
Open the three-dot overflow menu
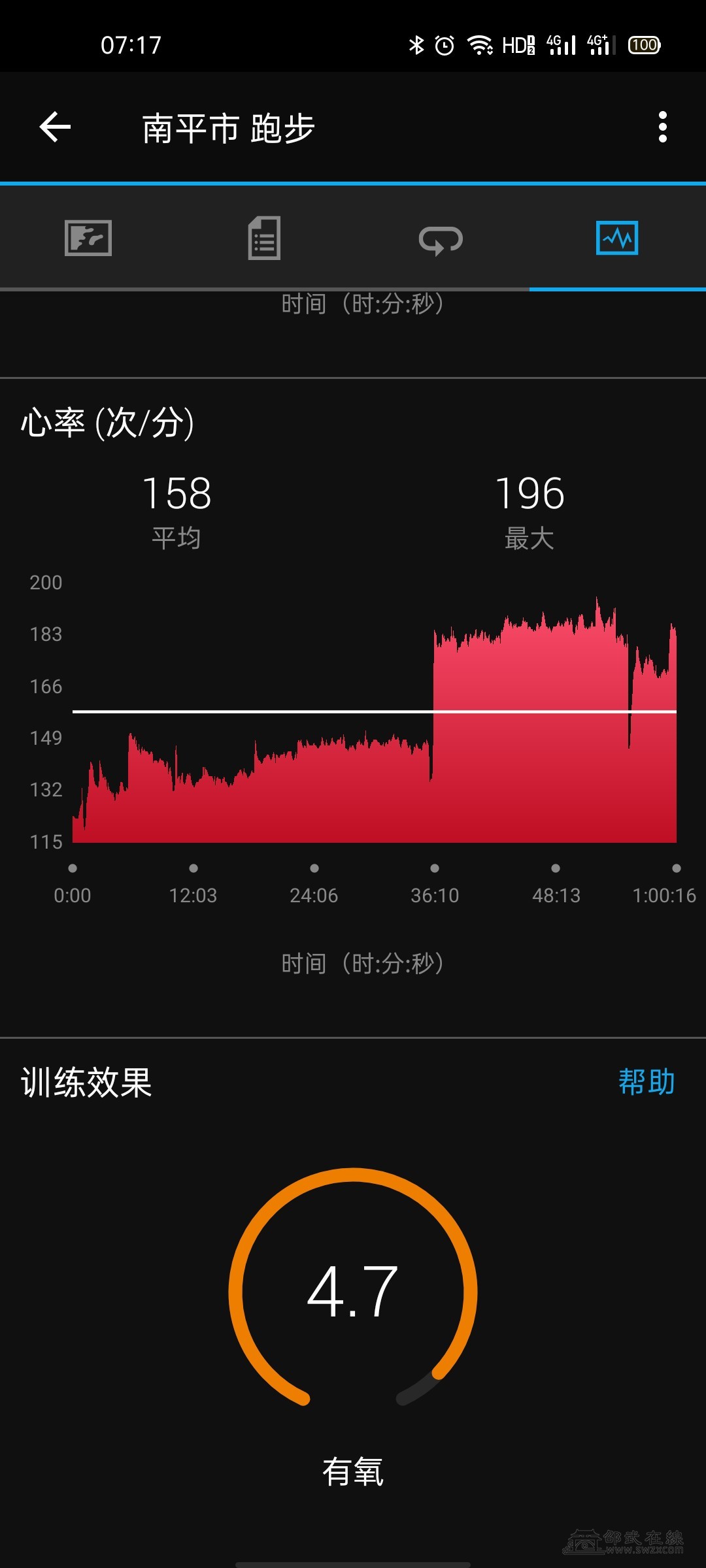[x=662, y=127]
